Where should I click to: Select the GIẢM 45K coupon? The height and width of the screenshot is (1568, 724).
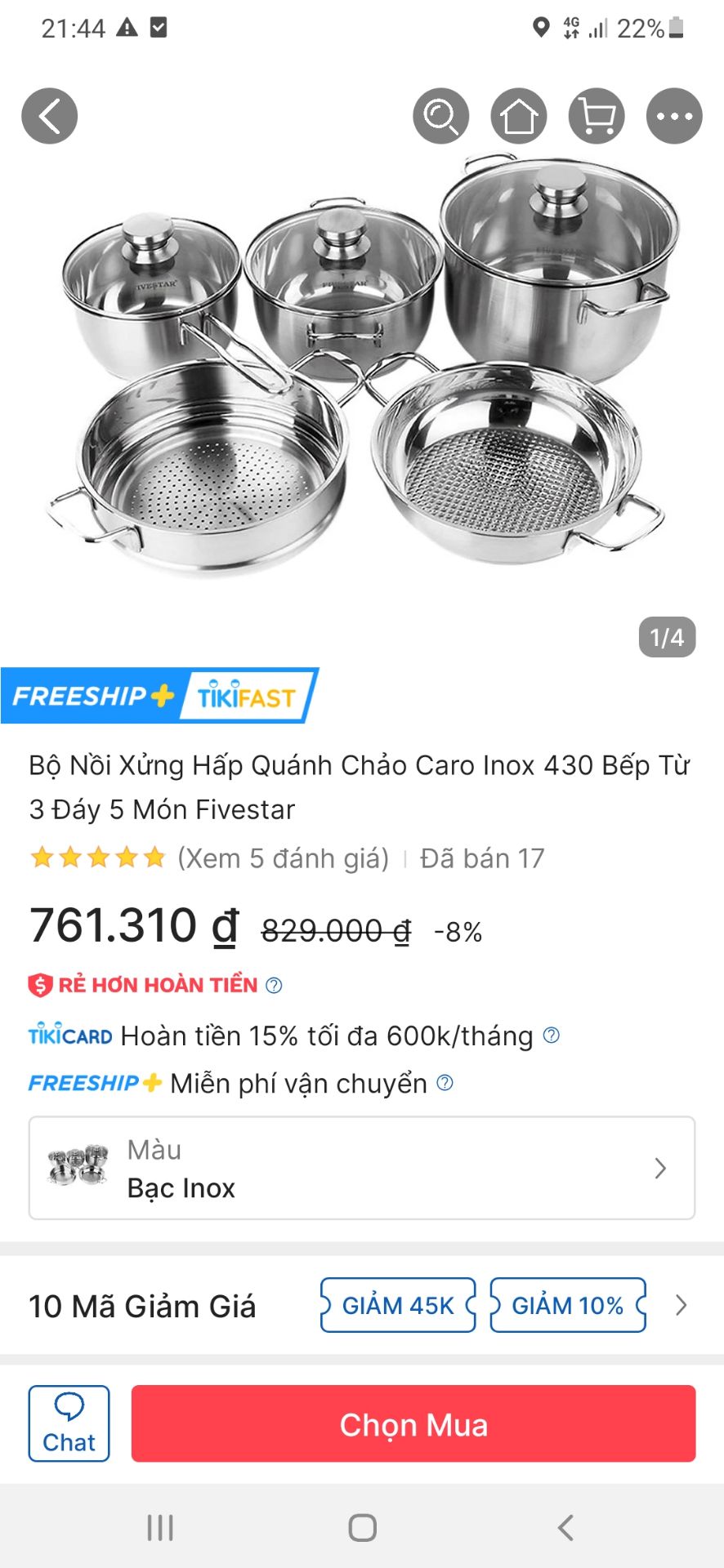tap(398, 1305)
